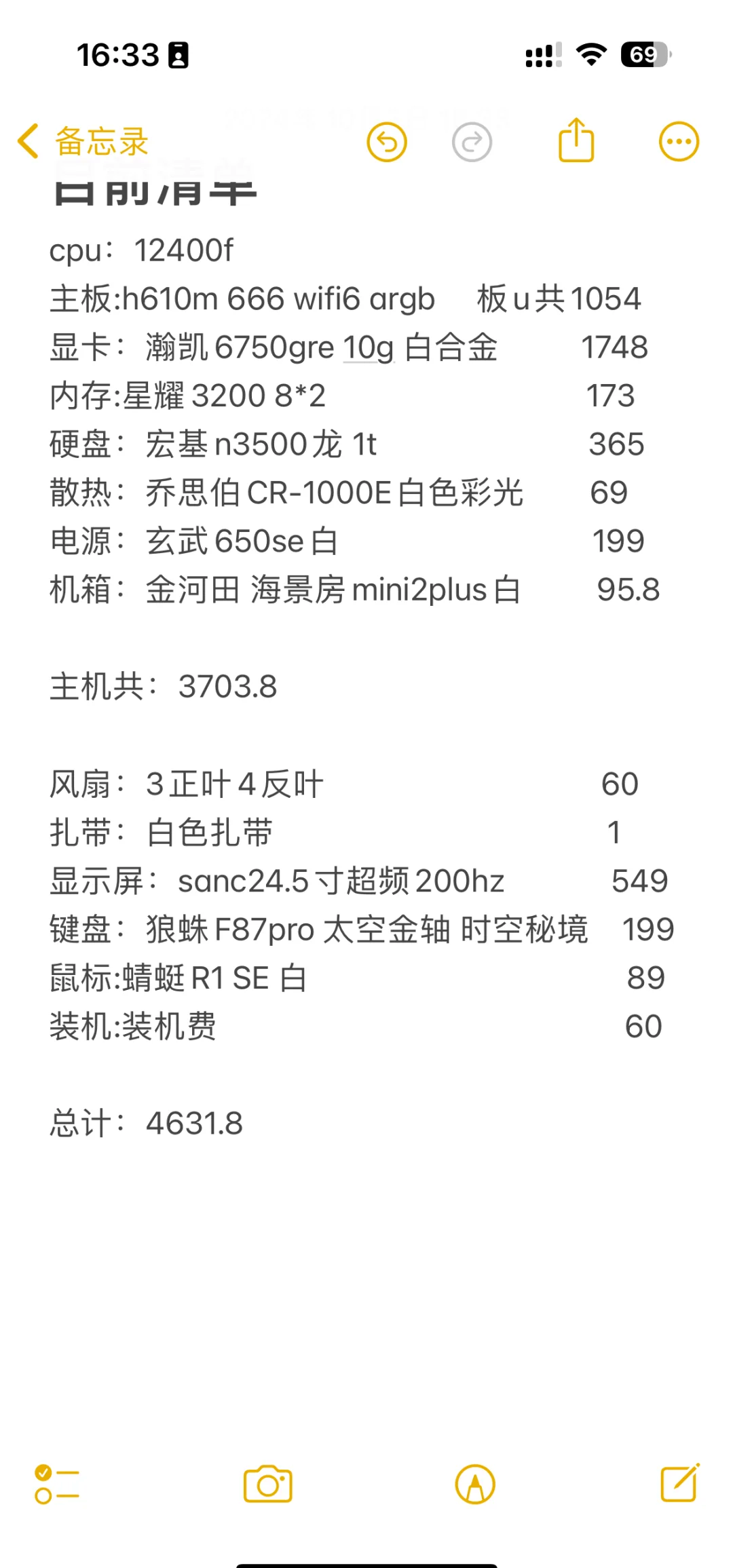This screenshot has width=733, height=1568.
Task: Share this note
Action: pos(576,140)
